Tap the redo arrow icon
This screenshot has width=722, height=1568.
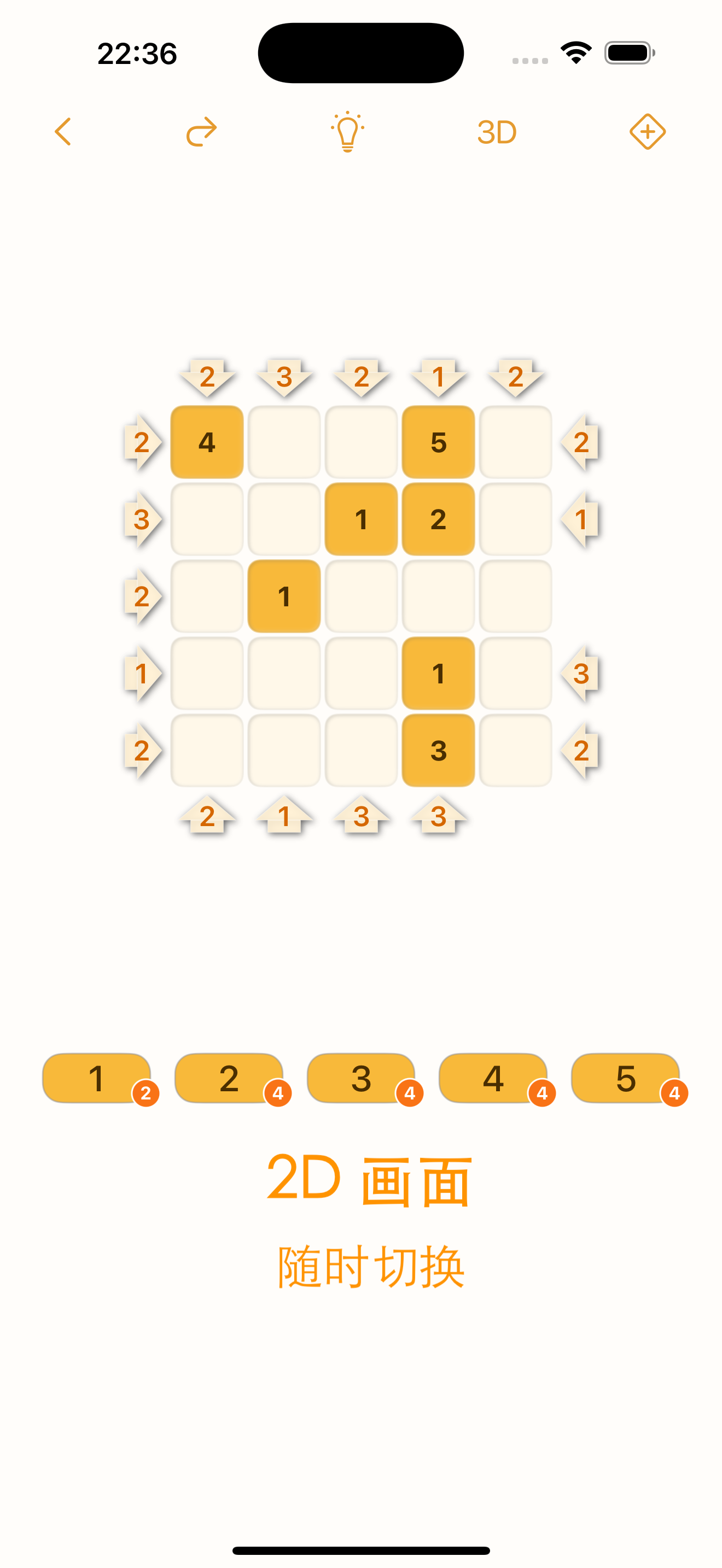[x=201, y=131]
